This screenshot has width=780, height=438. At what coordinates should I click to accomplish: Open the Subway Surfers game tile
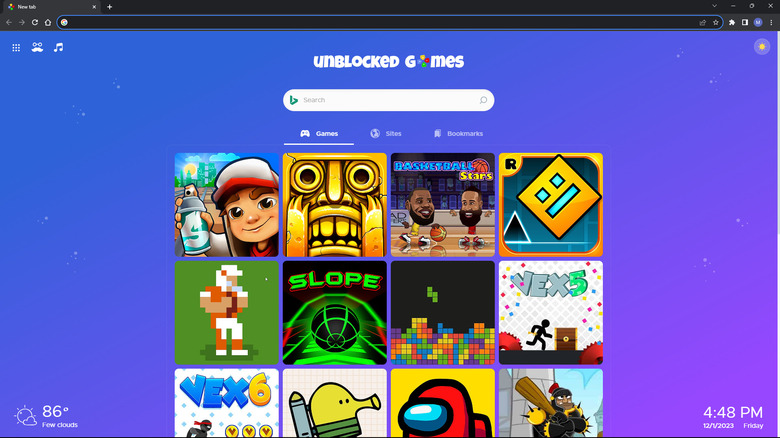pyautogui.click(x=227, y=205)
